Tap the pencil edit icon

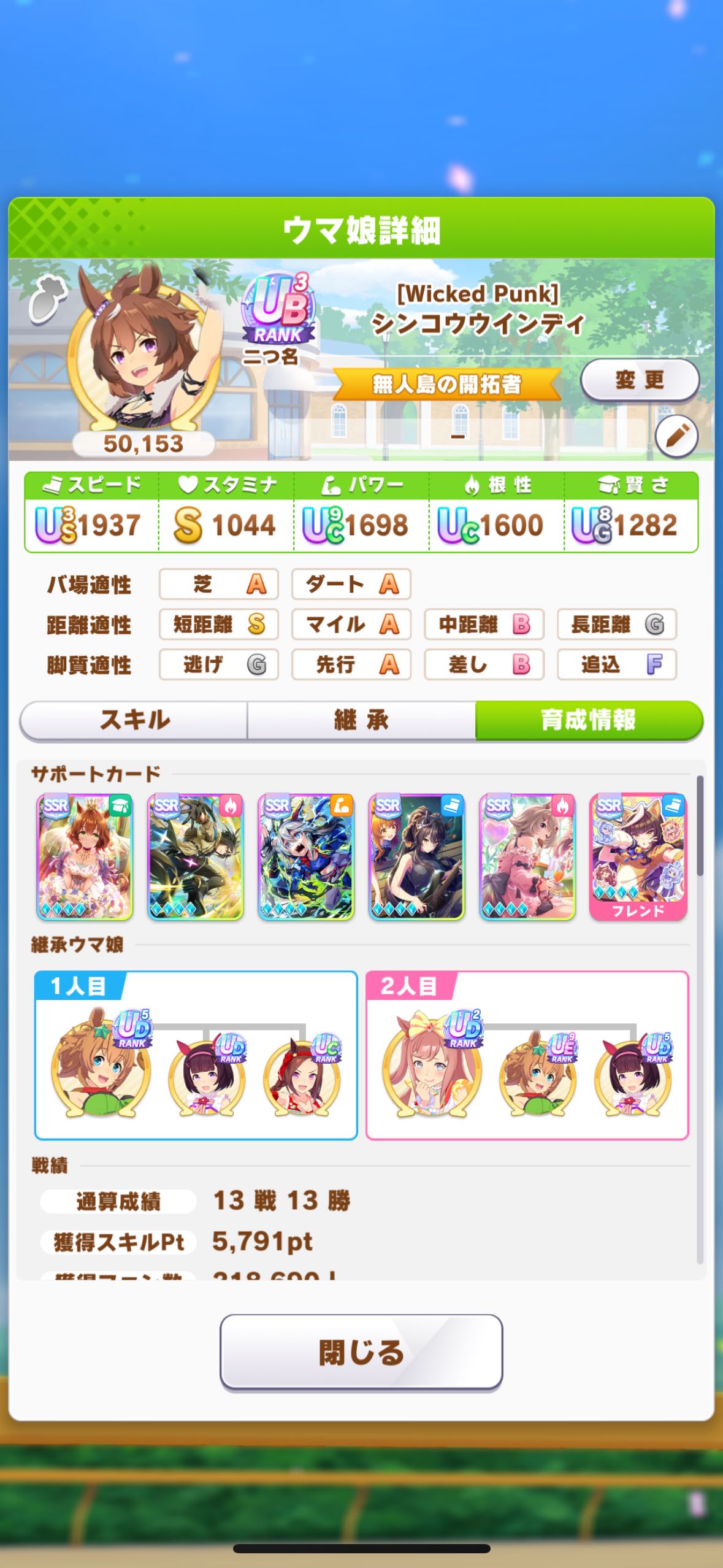676,436
